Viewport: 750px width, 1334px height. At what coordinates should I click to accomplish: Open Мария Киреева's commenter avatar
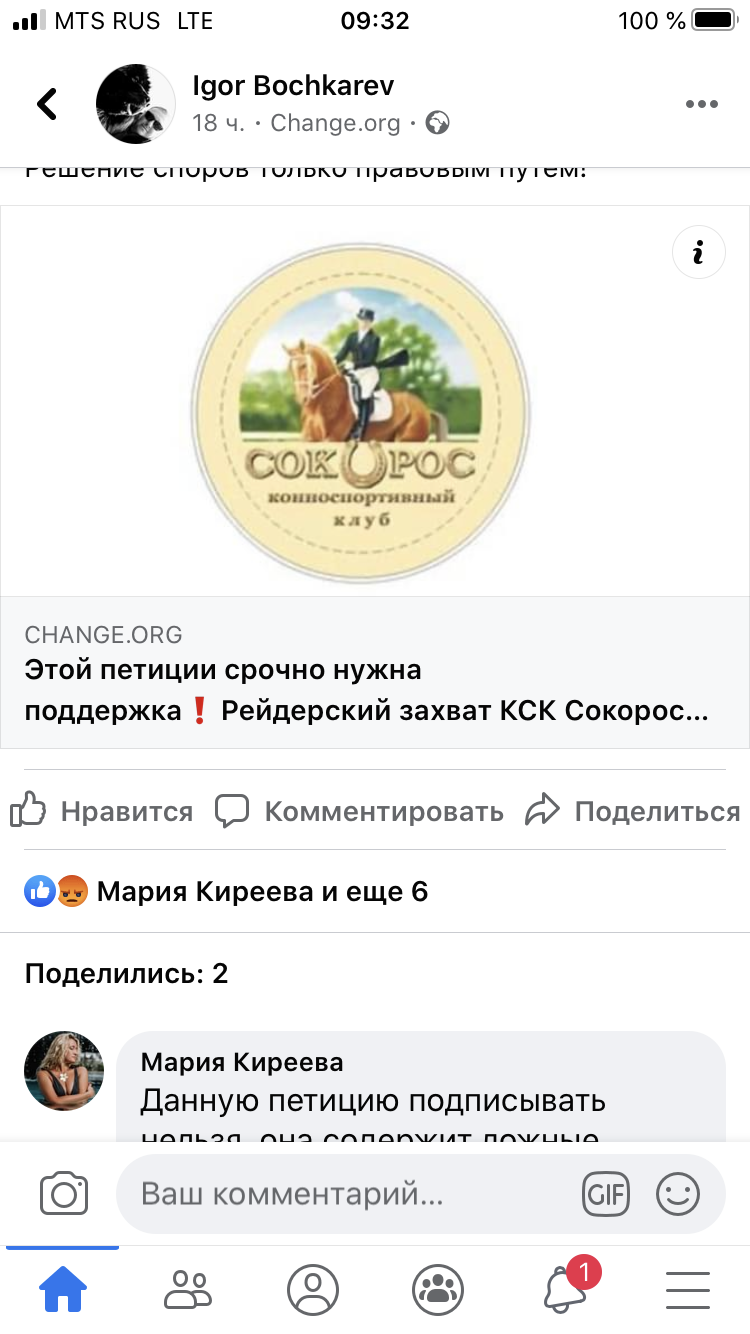coord(64,1071)
